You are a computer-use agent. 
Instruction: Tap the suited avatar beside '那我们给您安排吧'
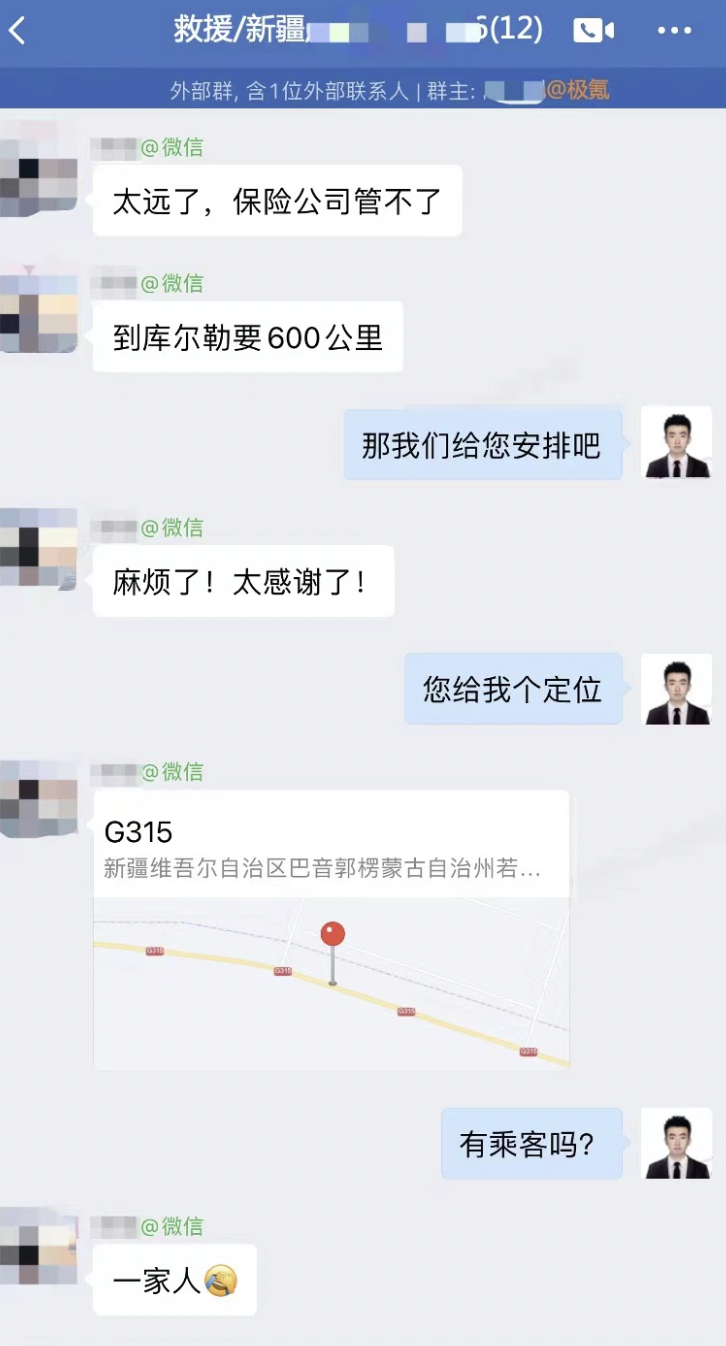pyautogui.click(x=677, y=442)
